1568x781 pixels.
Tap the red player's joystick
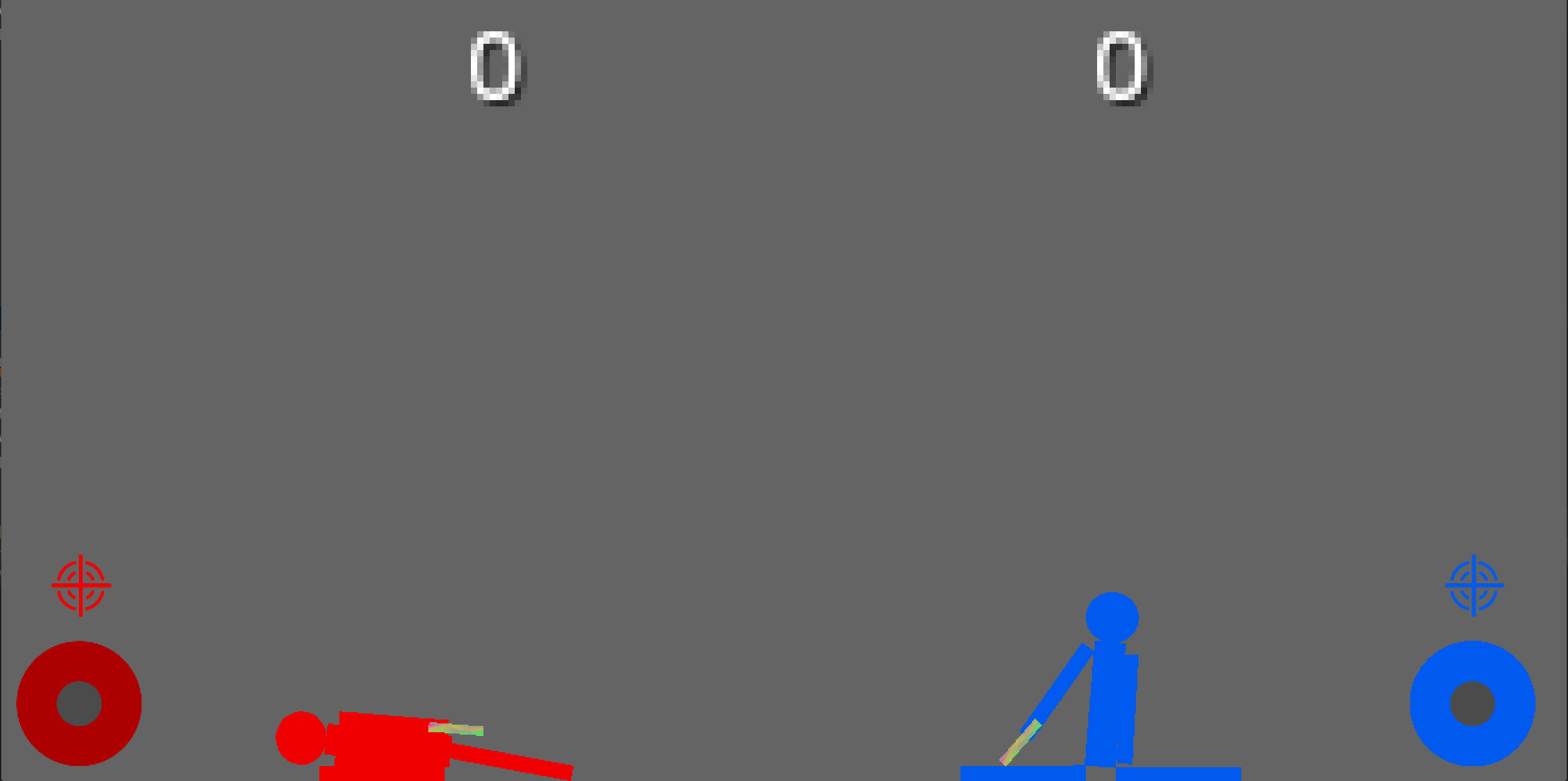pos(79,703)
